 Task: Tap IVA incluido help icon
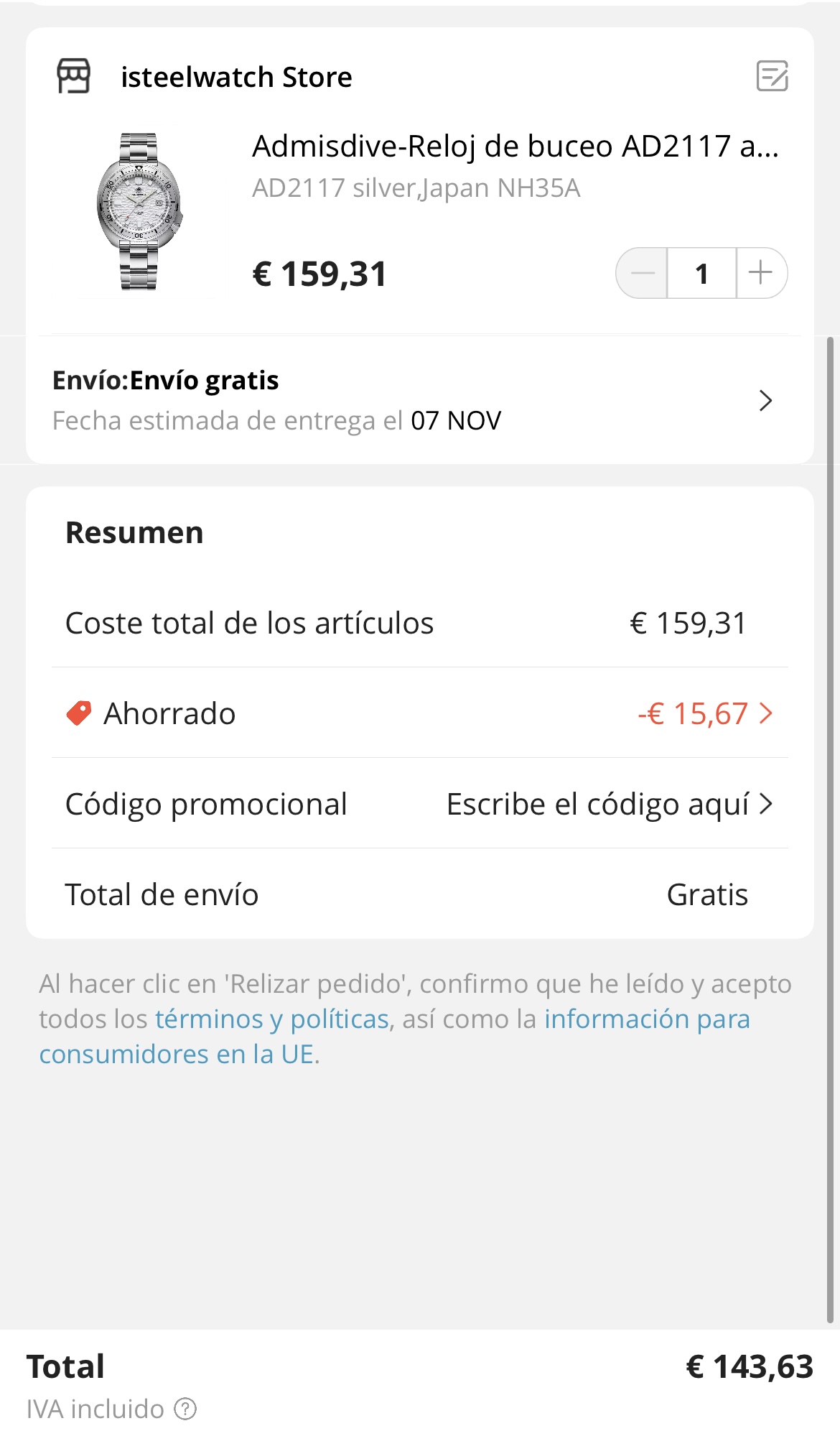(185, 1409)
